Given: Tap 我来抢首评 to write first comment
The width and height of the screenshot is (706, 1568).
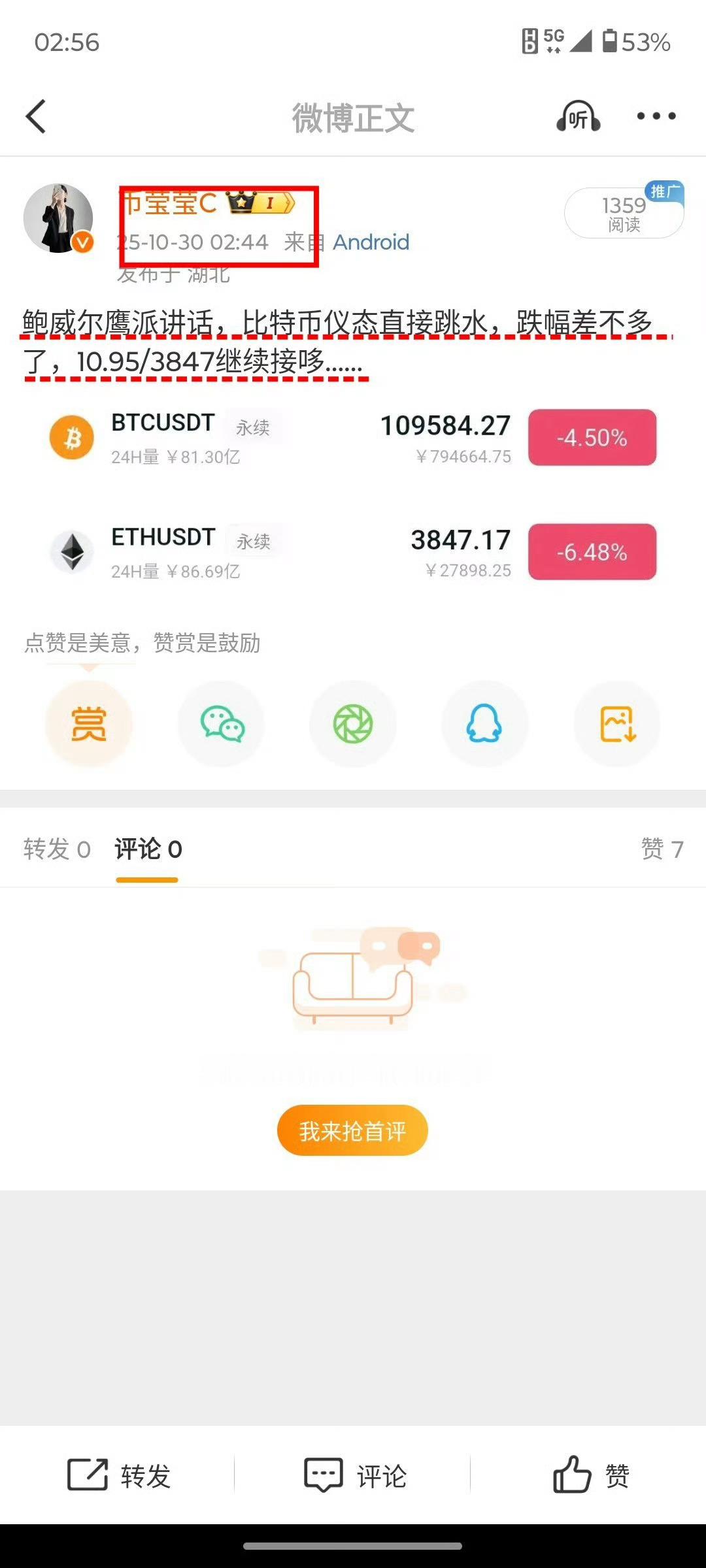Looking at the screenshot, I should tap(353, 1130).
